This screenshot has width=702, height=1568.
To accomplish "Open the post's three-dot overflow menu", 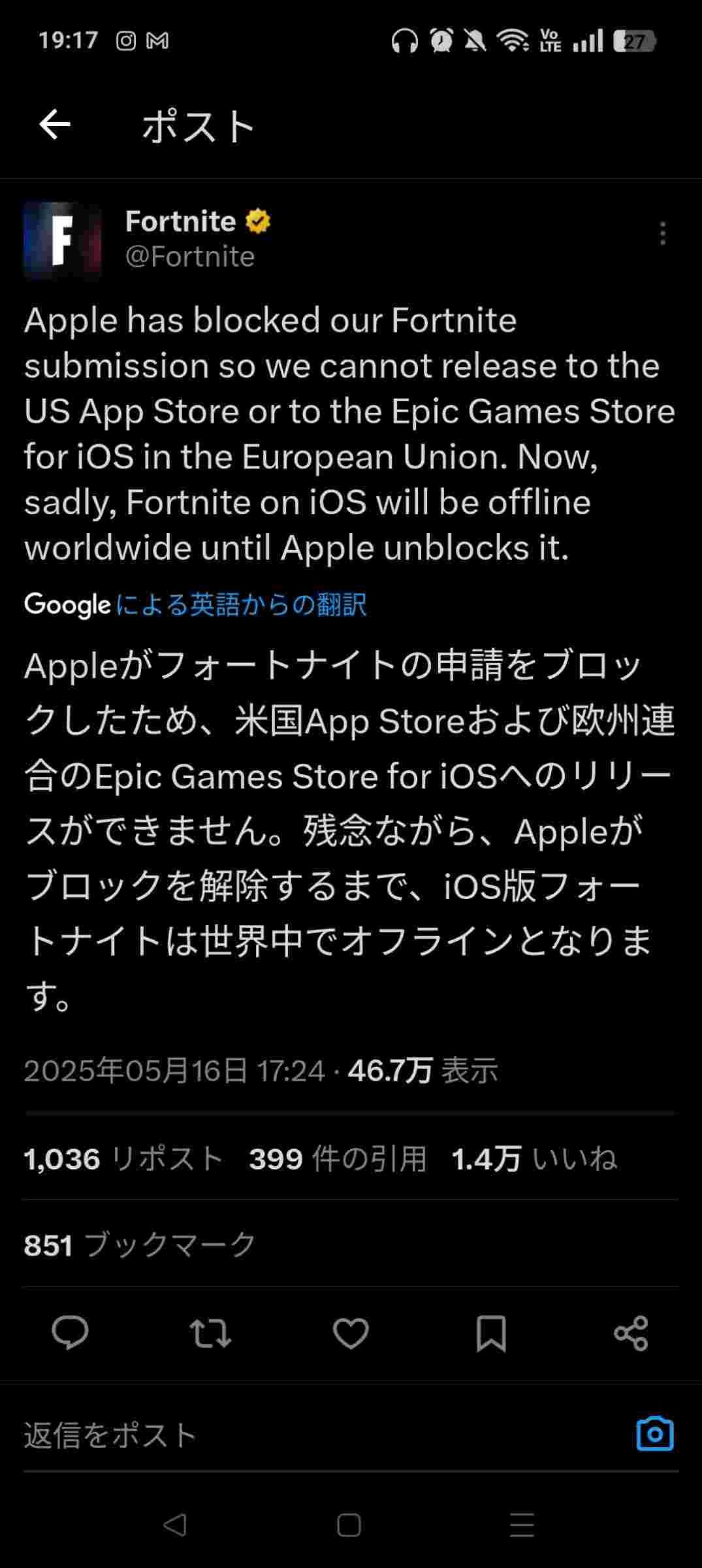I will (662, 234).
